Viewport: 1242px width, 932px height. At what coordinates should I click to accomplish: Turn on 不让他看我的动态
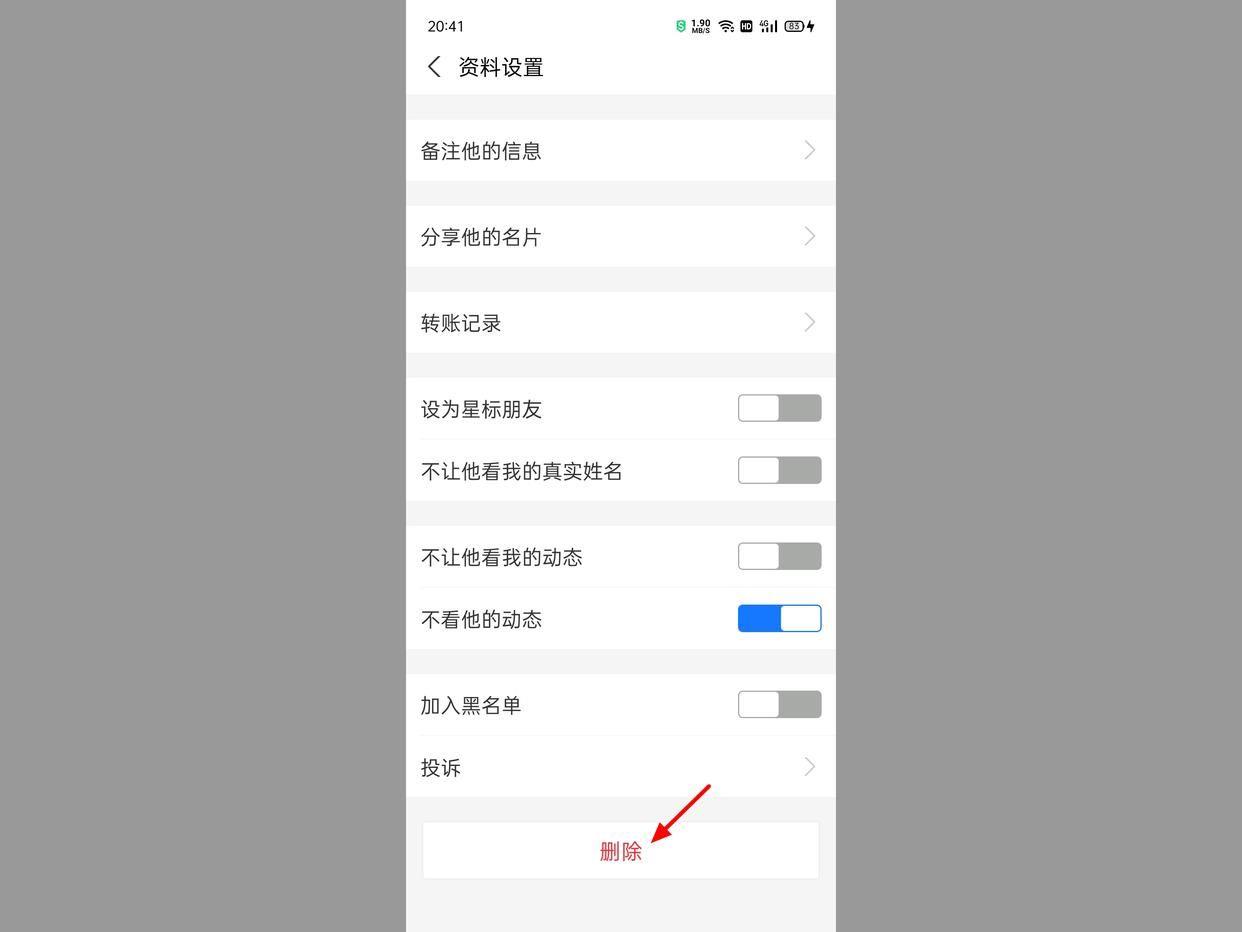tap(779, 556)
